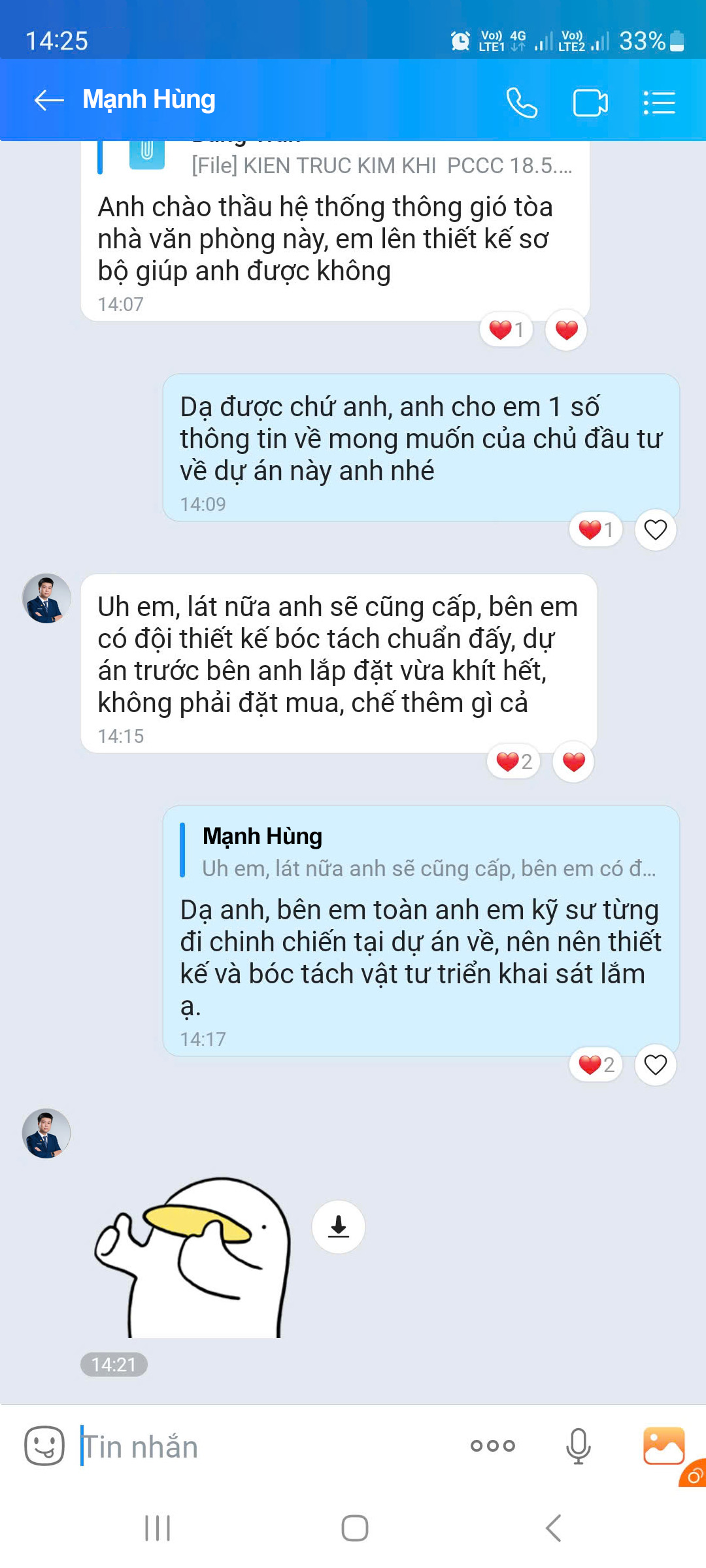Download the duck sticker
The width and height of the screenshot is (706, 1568).
click(338, 1226)
